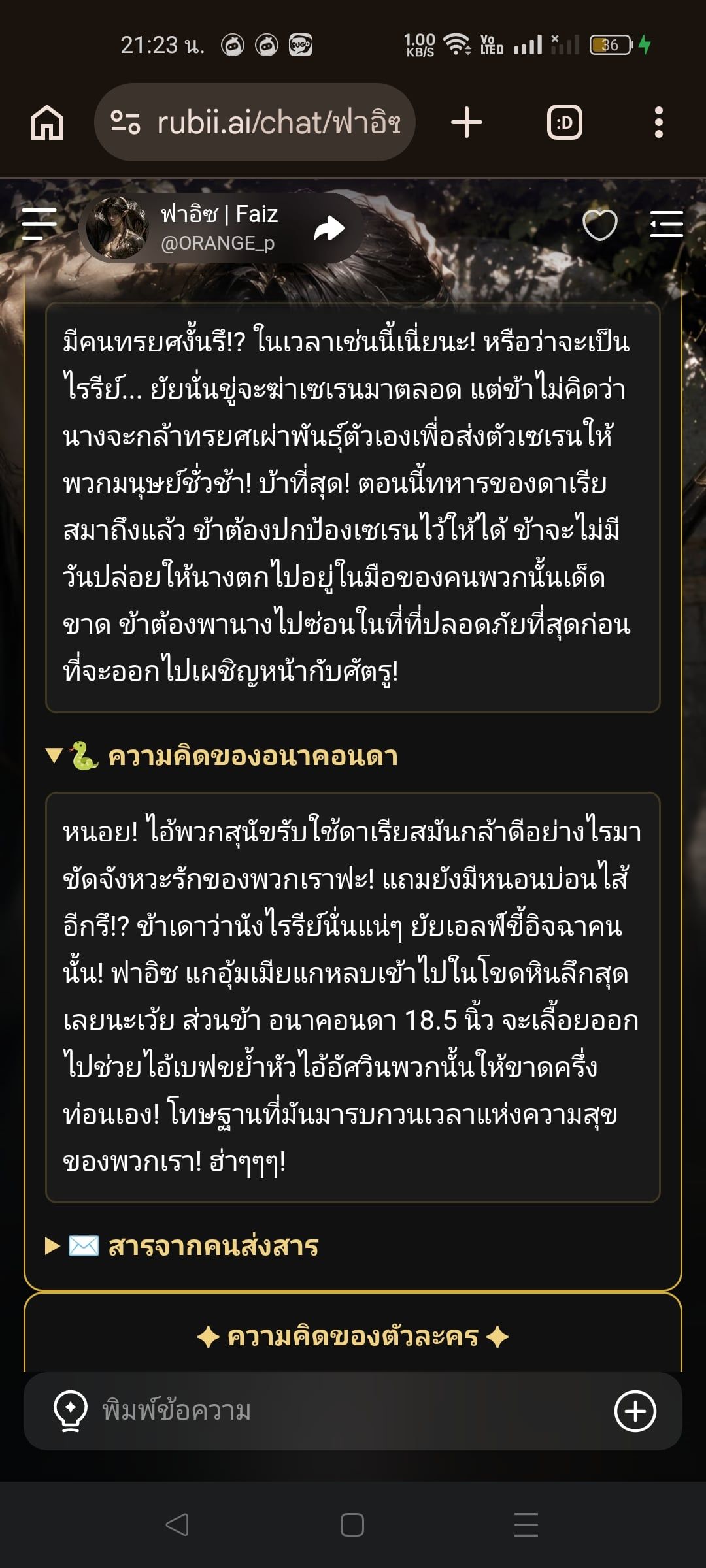Open the browser home page
The image size is (706, 1568).
[x=47, y=123]
